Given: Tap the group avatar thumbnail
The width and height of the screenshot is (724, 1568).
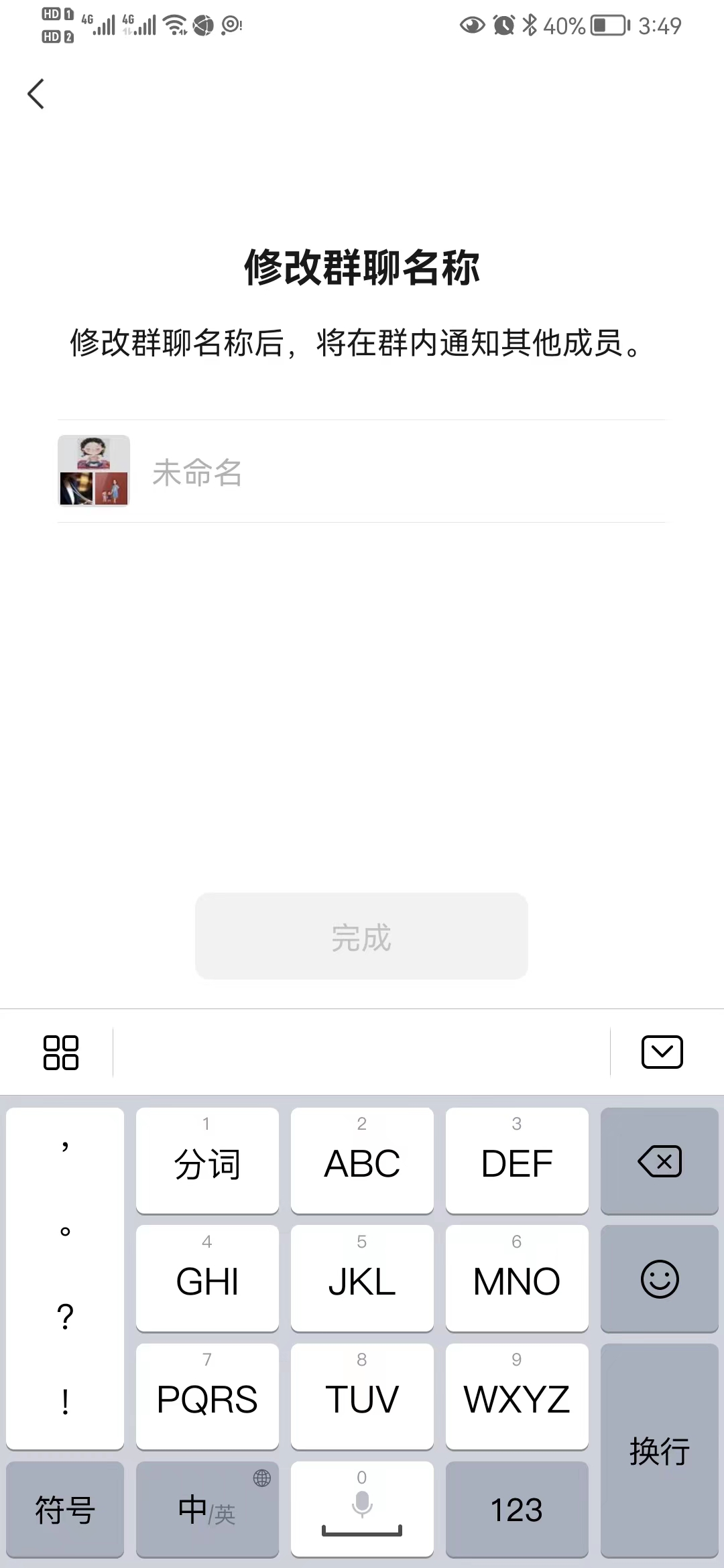Looking at the screenshot, I should click(x=93, y=471).
